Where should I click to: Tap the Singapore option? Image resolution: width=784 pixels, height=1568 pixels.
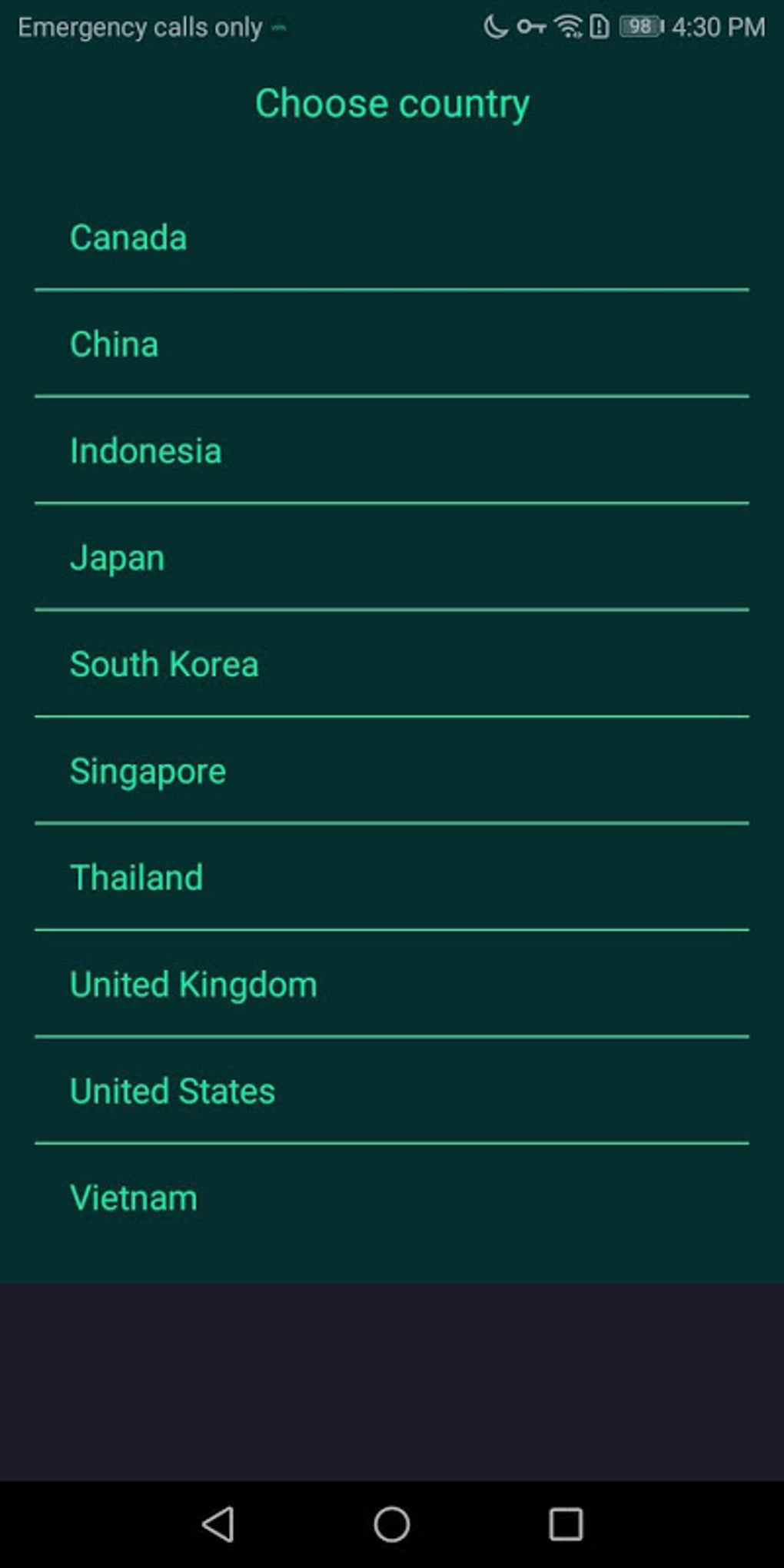(392, 771)
